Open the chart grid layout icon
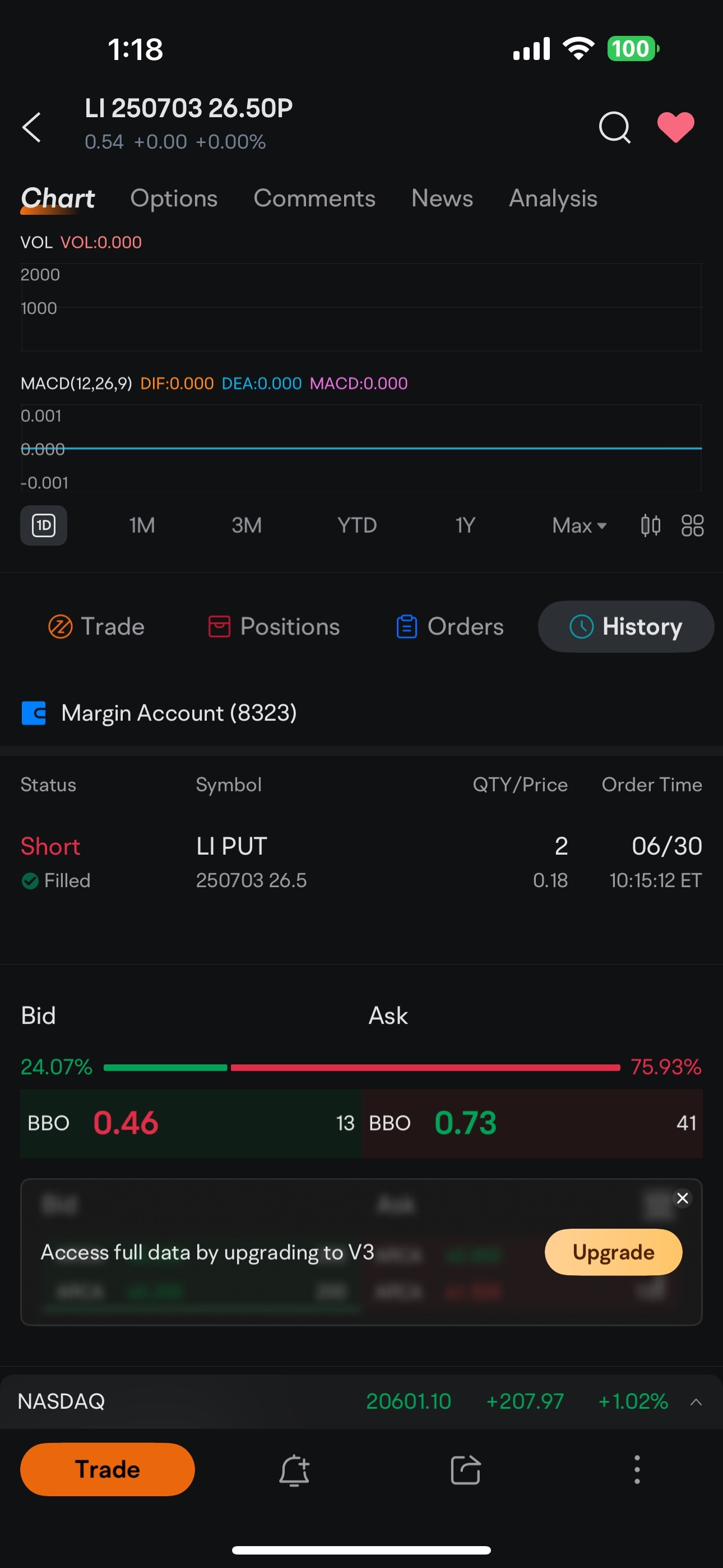 [x=692, y=525]
